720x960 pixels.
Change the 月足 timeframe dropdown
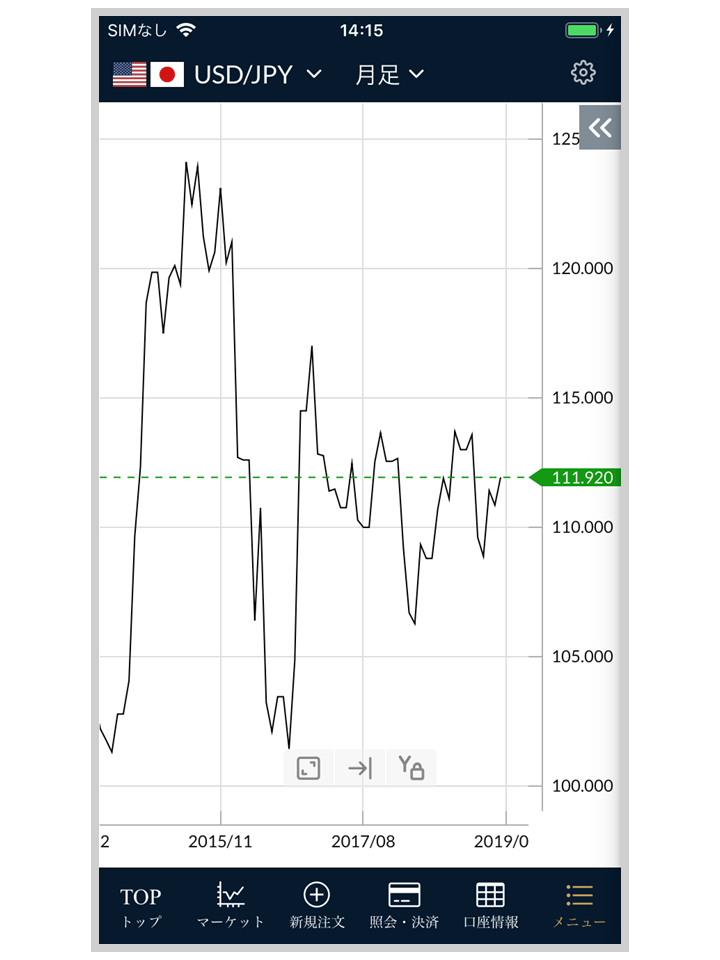[x=389, y=74]
